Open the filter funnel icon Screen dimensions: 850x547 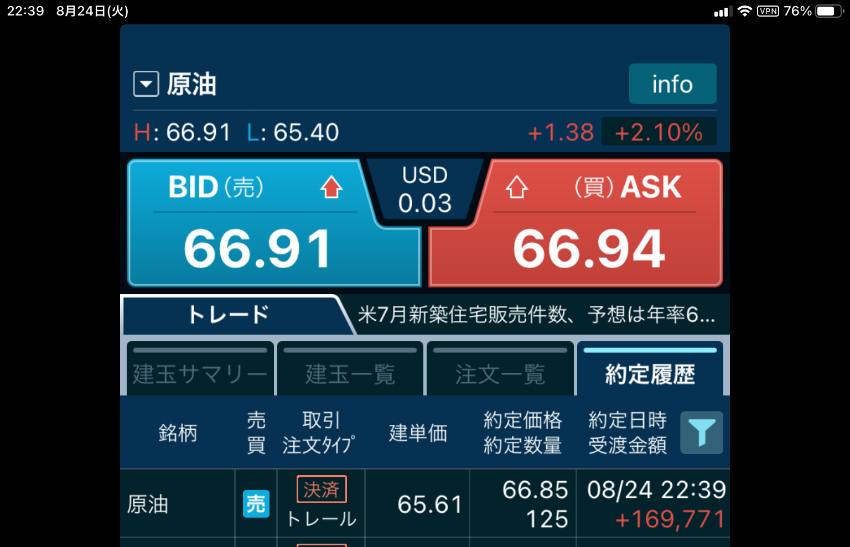tap(702, 433)
